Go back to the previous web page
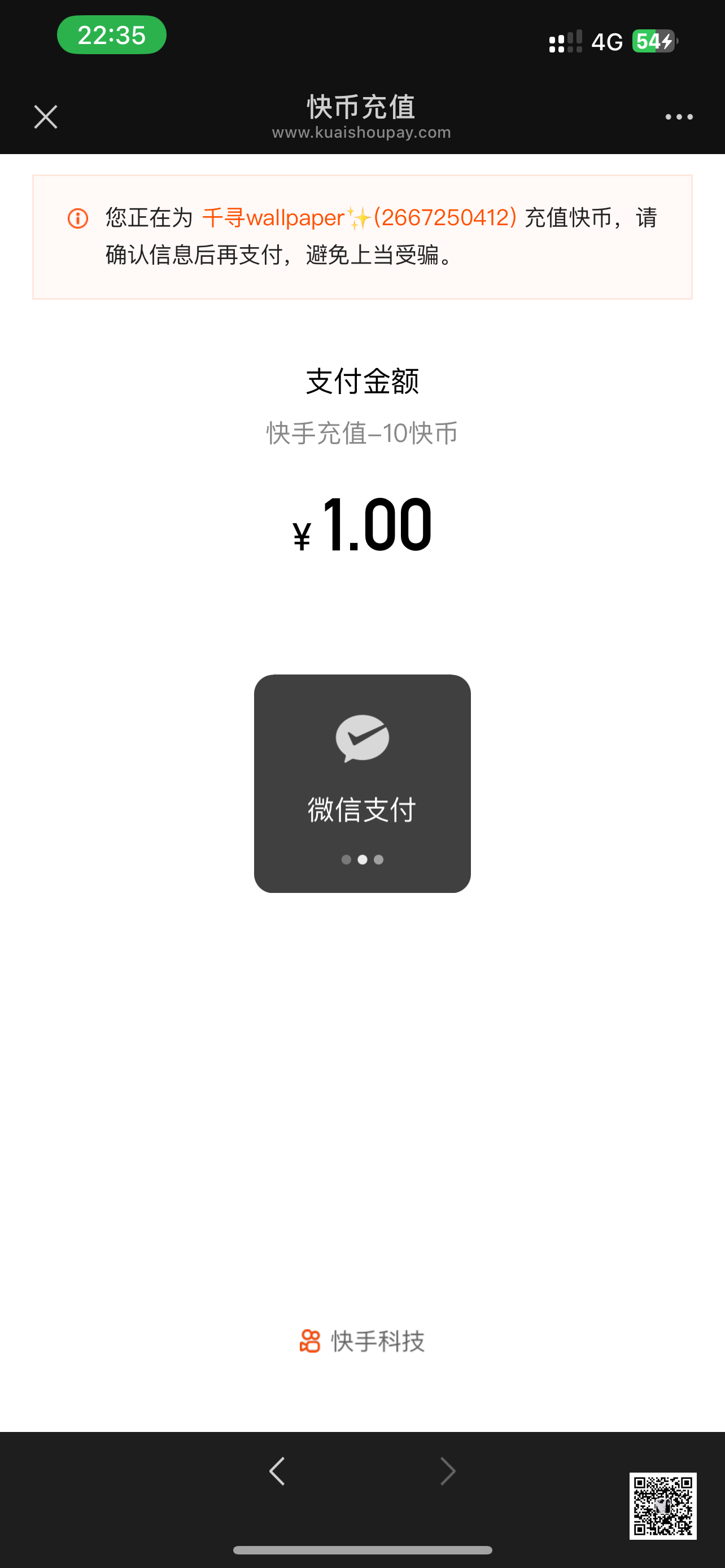725x1568 pixels. [x=278, y=1472]
